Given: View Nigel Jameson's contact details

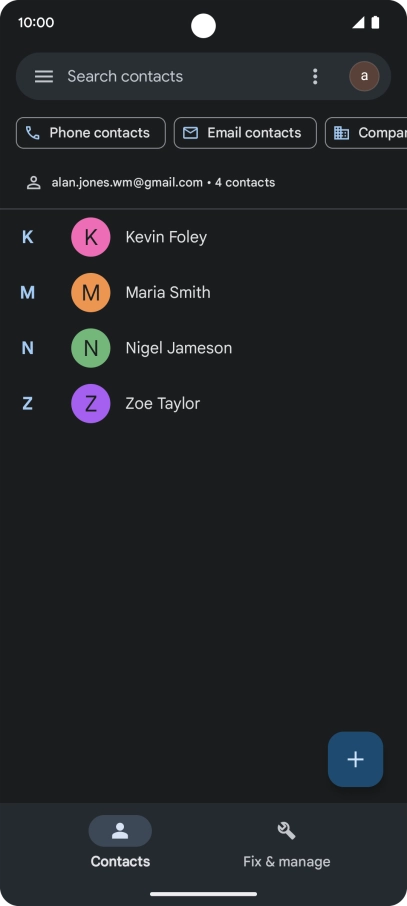Looking at the screenshot, I should 204,348.
